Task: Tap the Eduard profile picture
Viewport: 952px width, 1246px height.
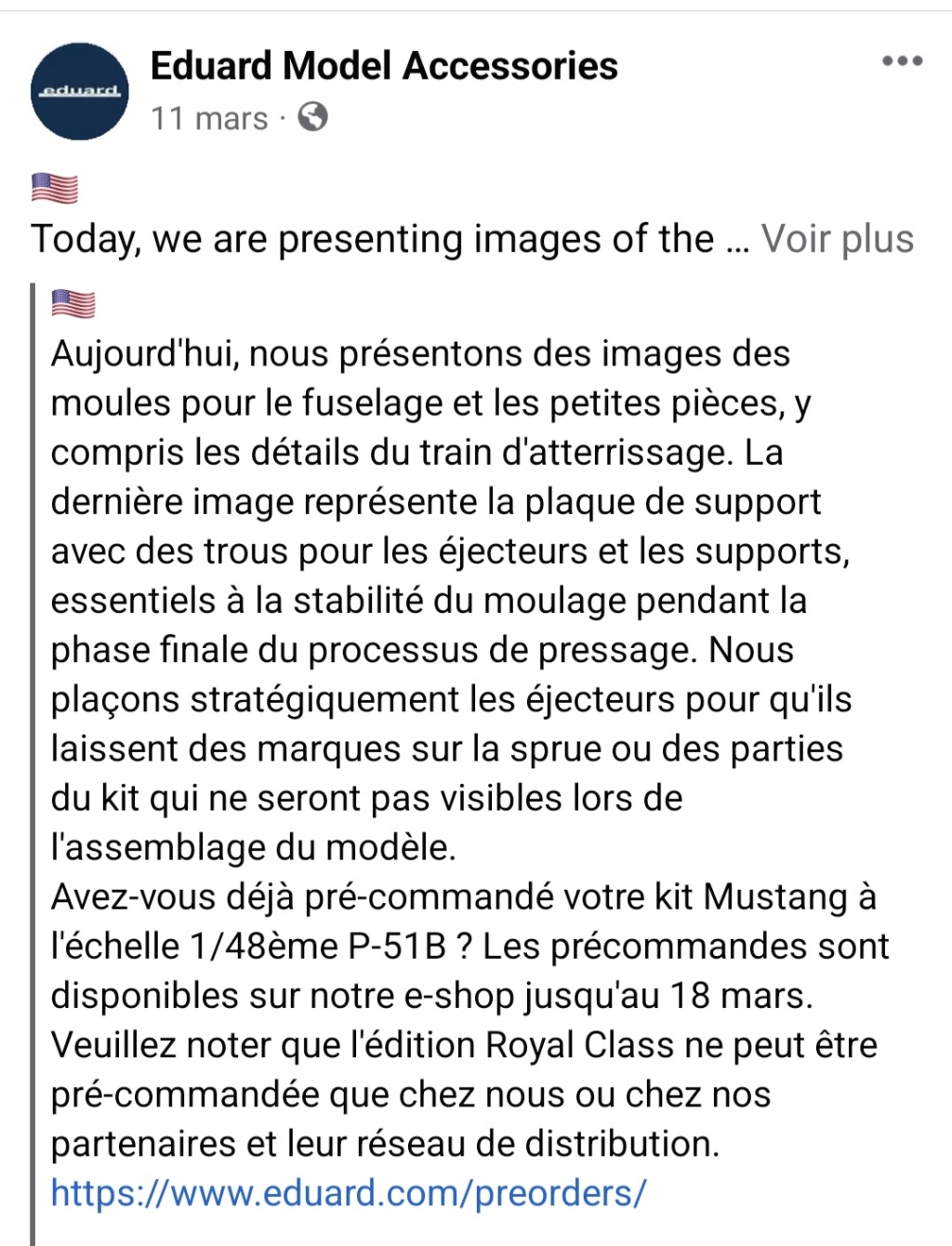Action: (80, 91)
